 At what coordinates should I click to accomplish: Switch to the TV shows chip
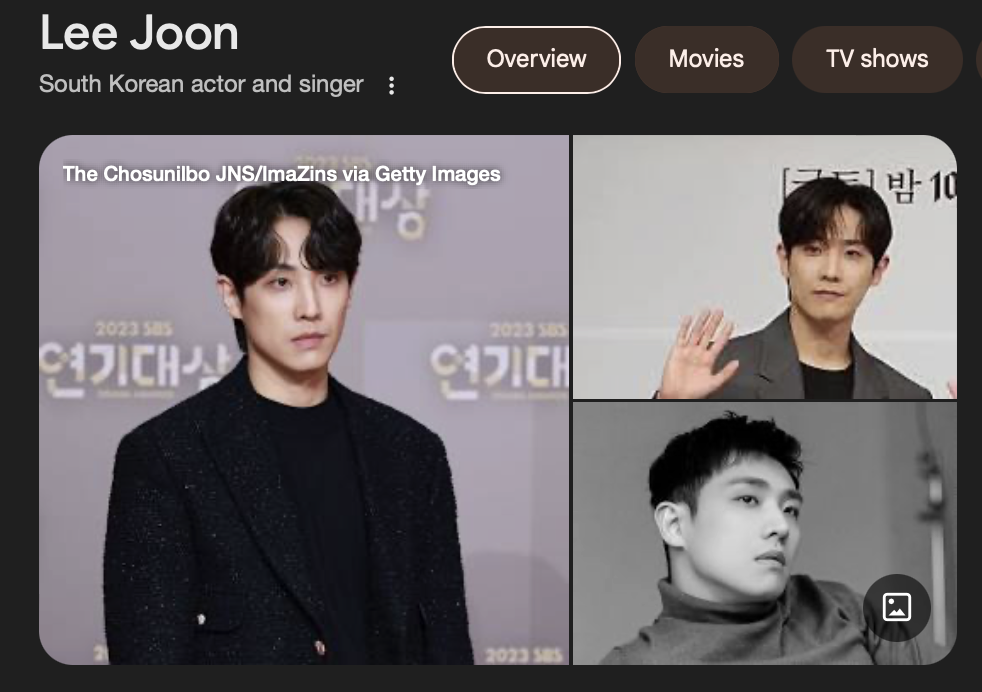click(x=876, y=59)
